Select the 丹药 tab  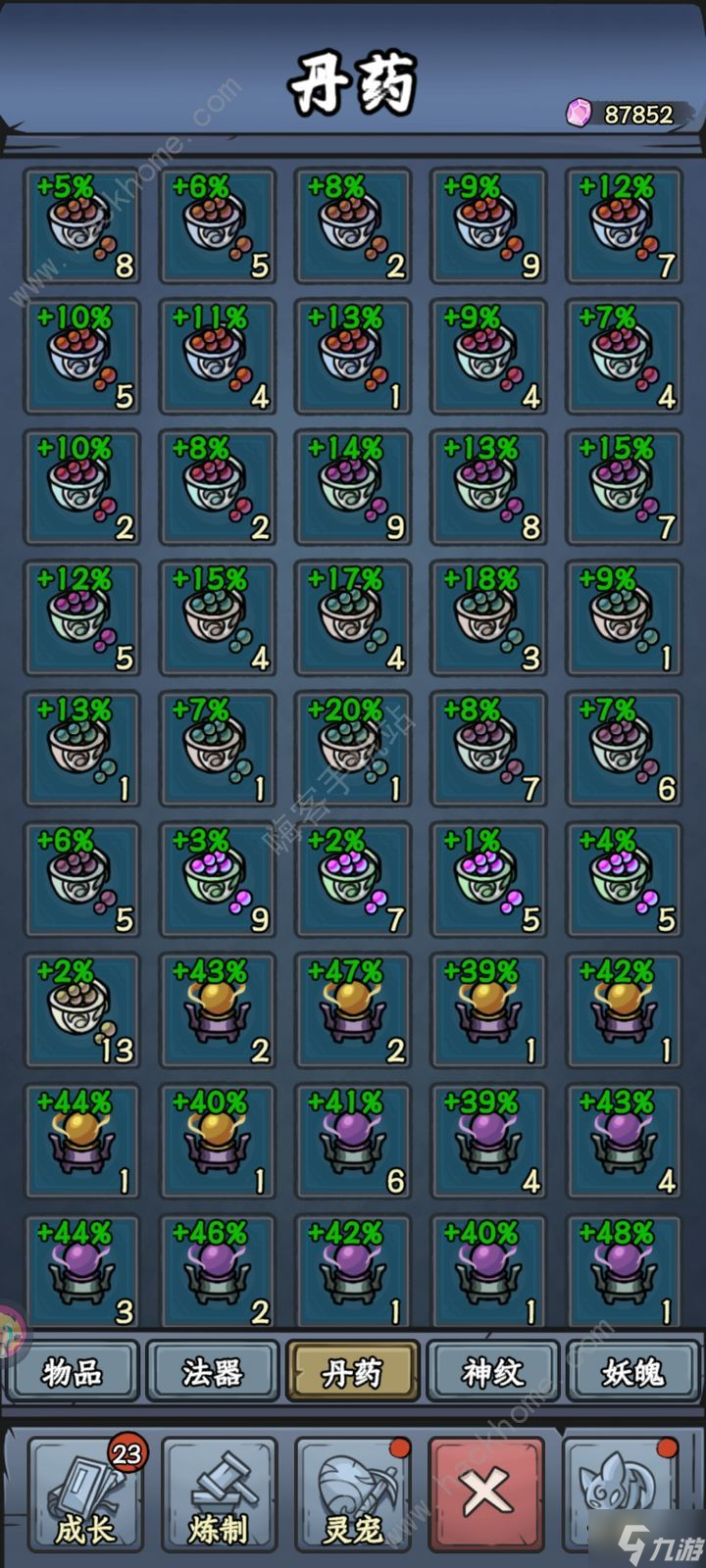(352, 1371)
